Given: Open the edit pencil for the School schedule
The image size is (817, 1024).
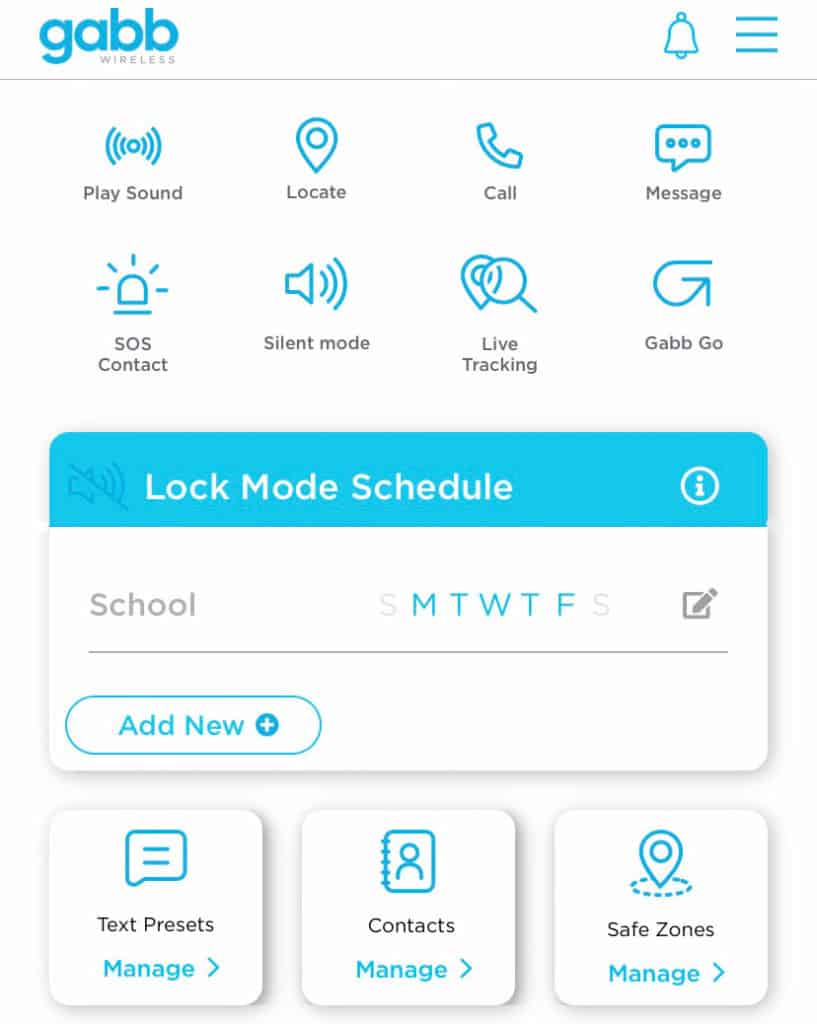Looking at the screenshot, I should coord(698,603).
